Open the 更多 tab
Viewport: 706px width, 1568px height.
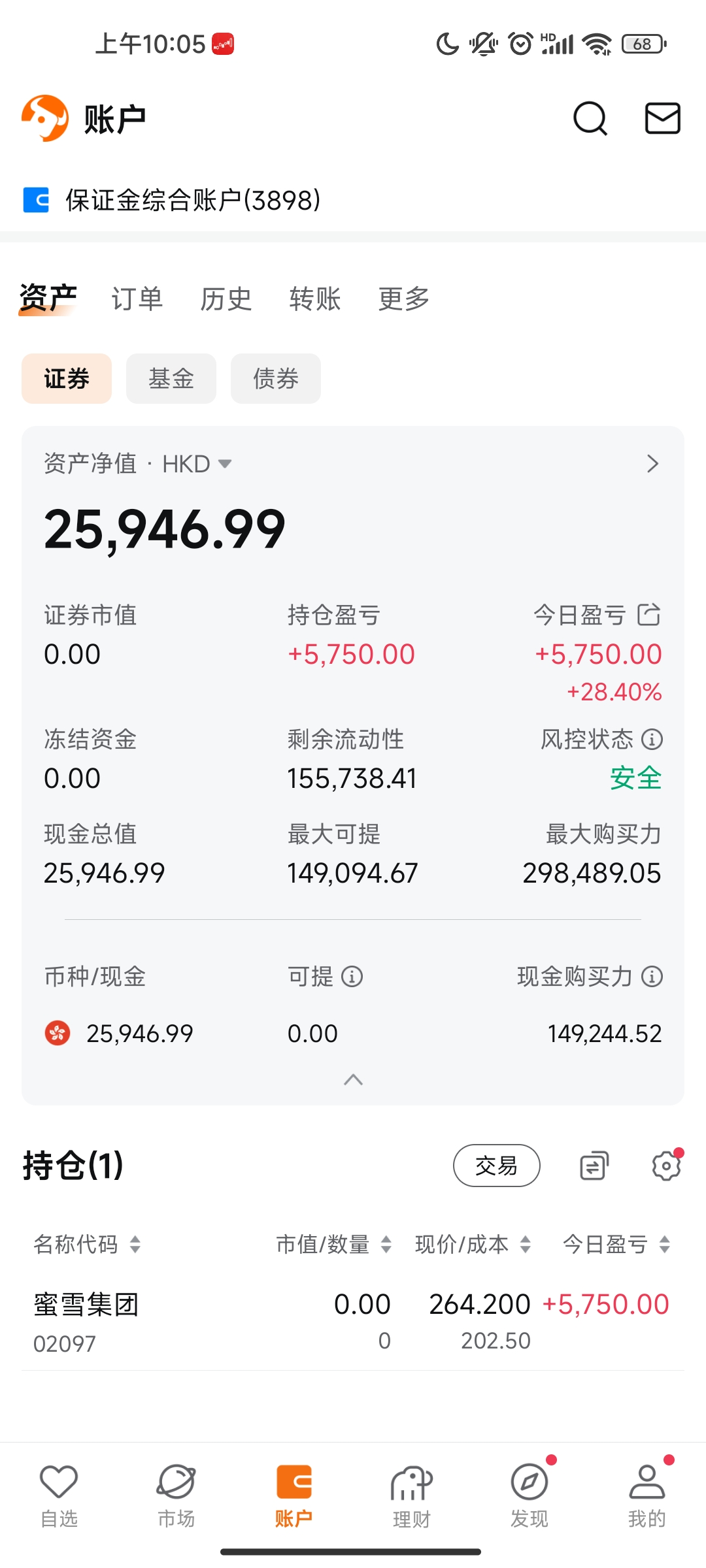pos(403,299)
